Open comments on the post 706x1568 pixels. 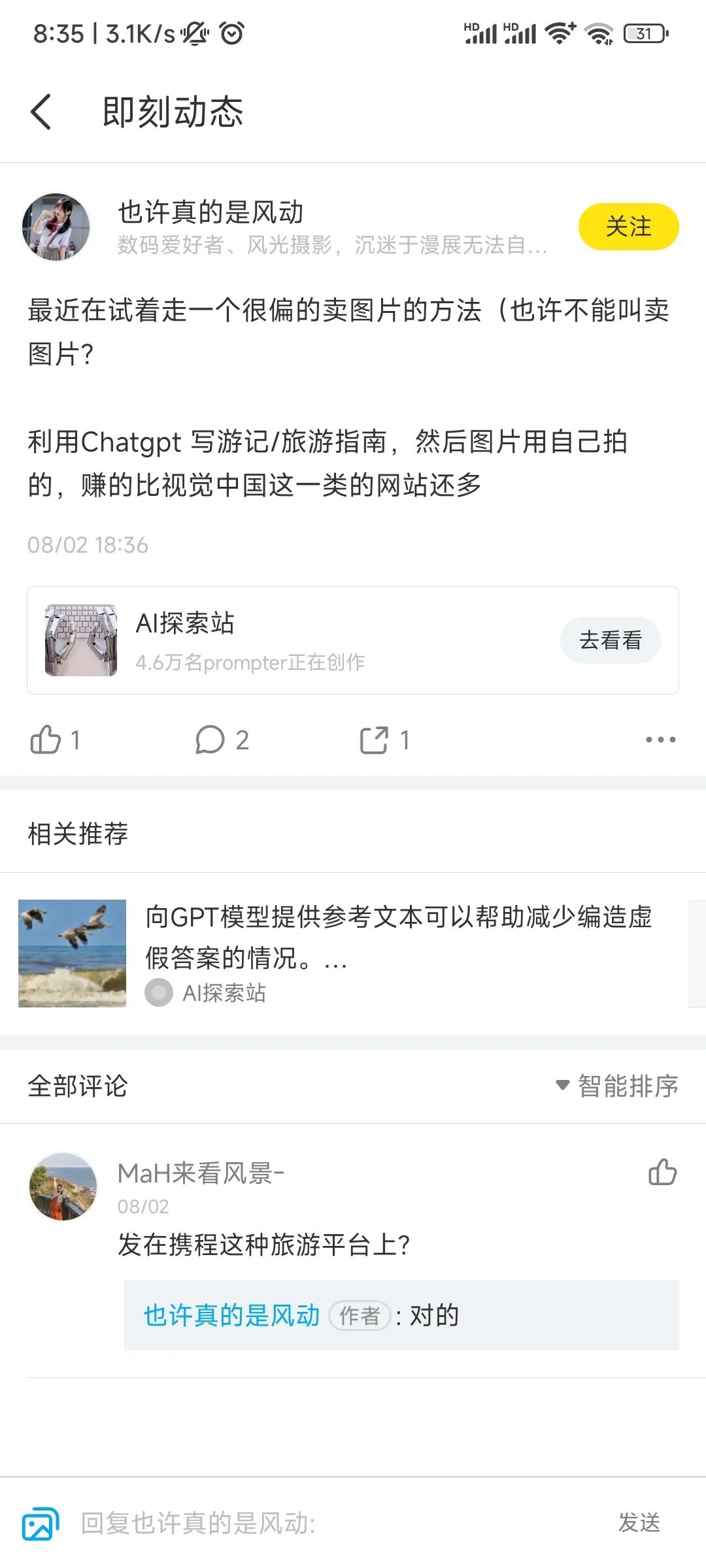[210, 740]
